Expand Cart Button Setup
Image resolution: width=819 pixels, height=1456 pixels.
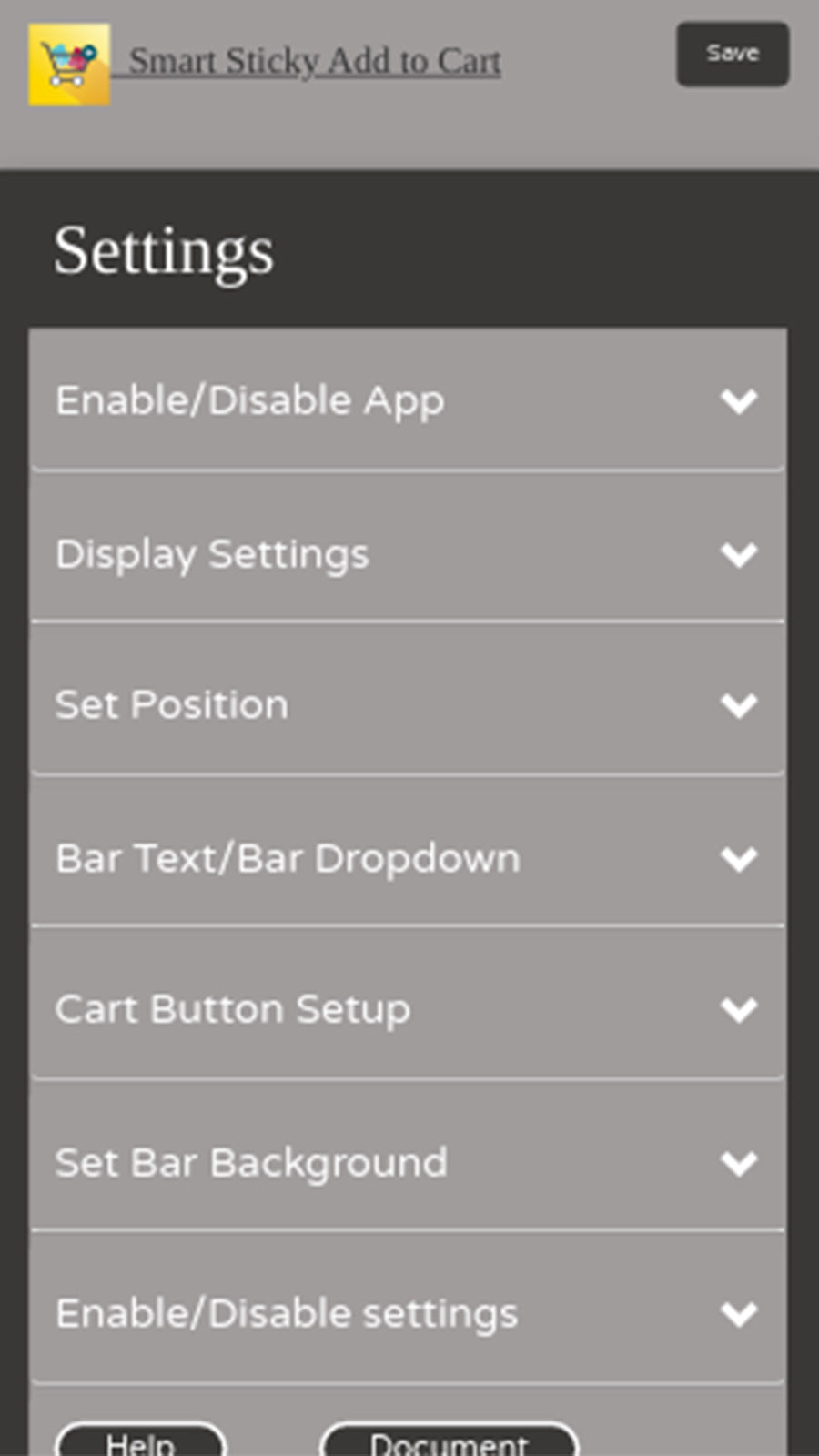(407, 1009)
